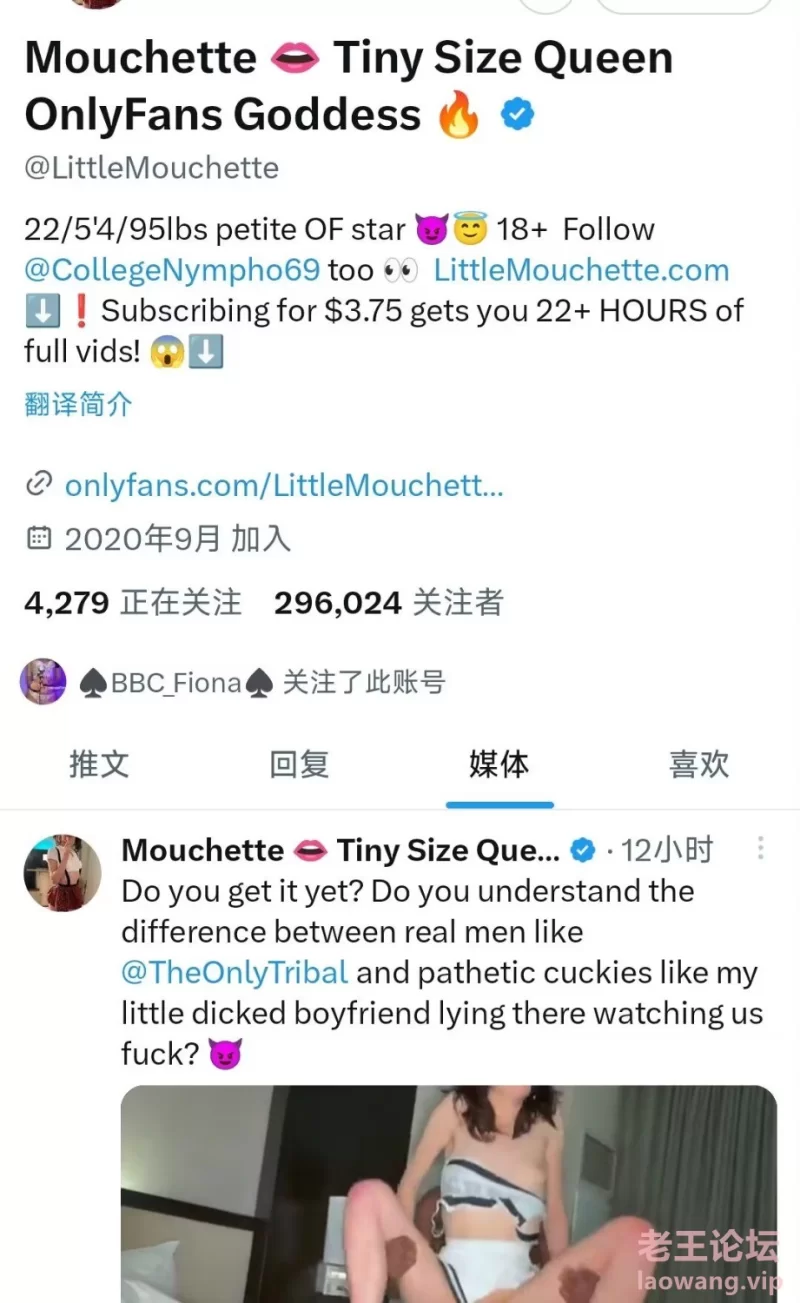
Task: Open the @CollegeNympho69 mention link
Action: tap(172, 270)
